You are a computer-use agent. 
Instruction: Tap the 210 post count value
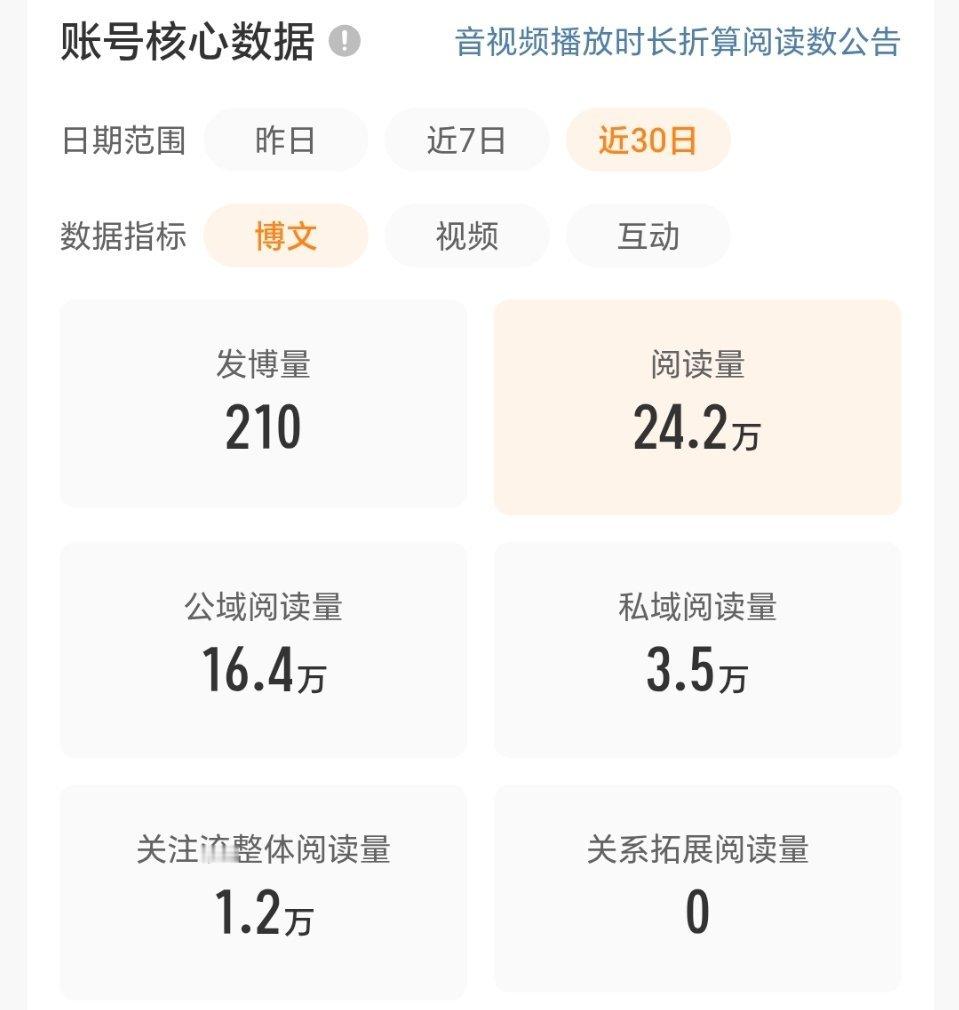pos(263,428)
